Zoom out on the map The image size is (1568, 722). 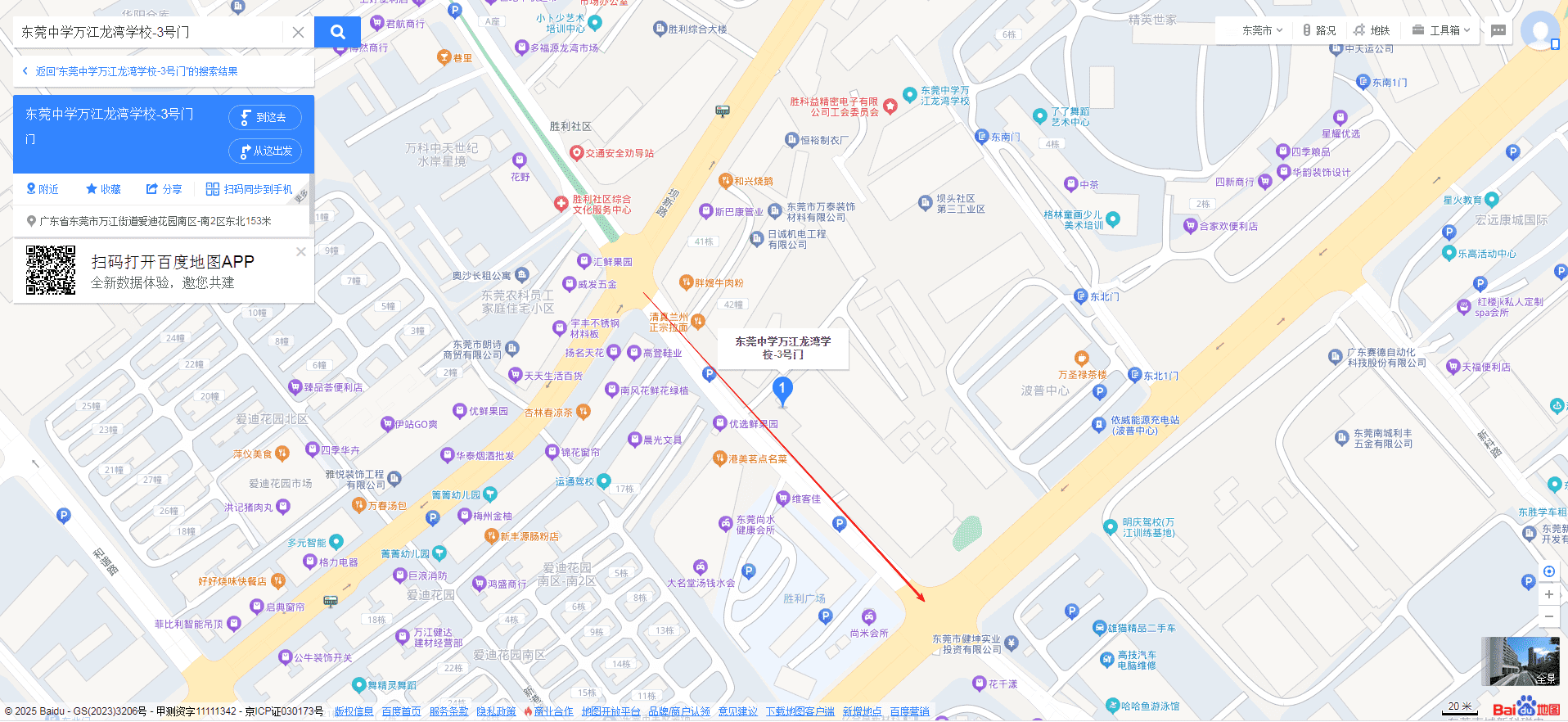click(x=1548, y=616)
